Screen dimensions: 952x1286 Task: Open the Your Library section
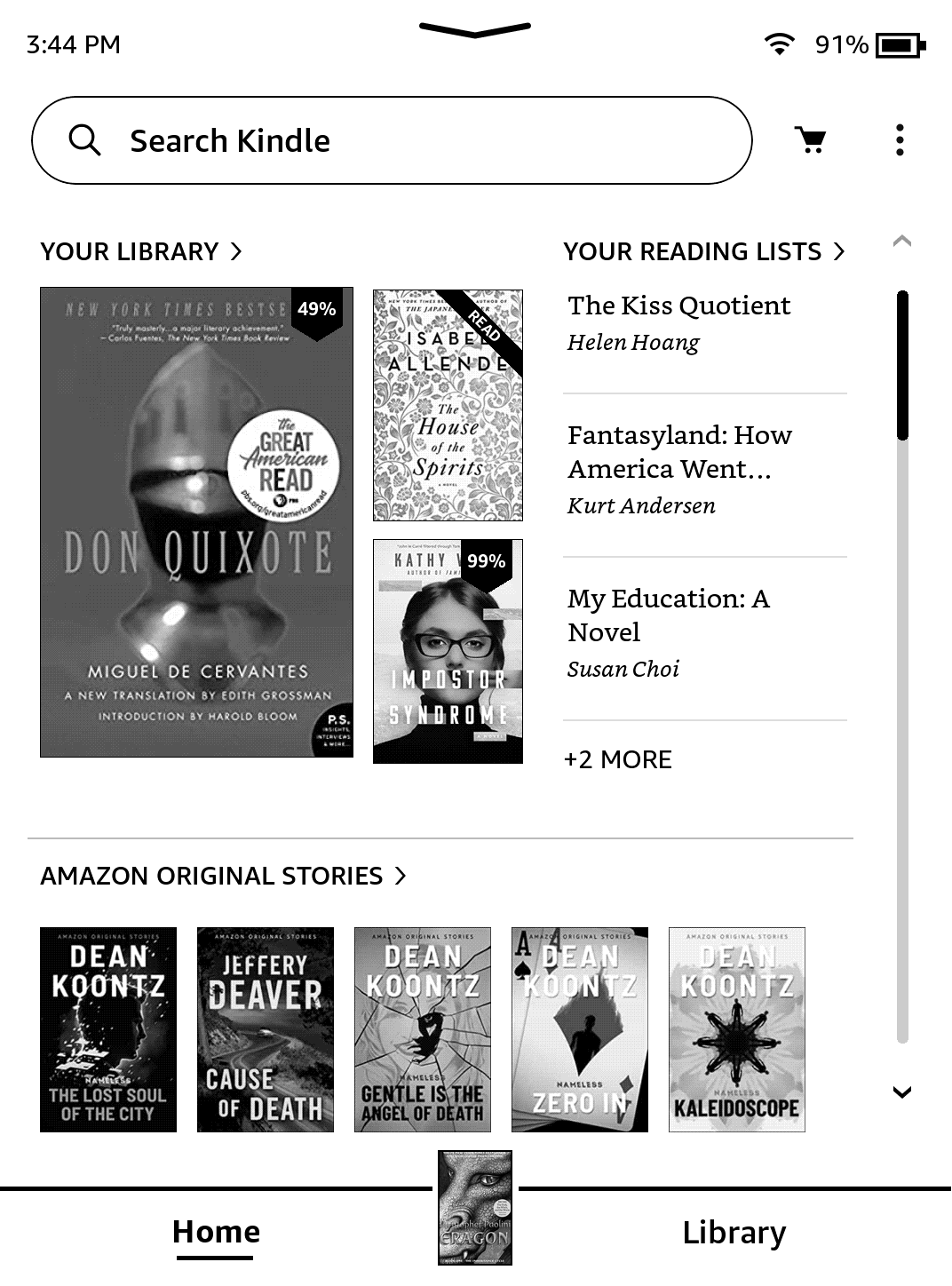(x=140, y=252)
